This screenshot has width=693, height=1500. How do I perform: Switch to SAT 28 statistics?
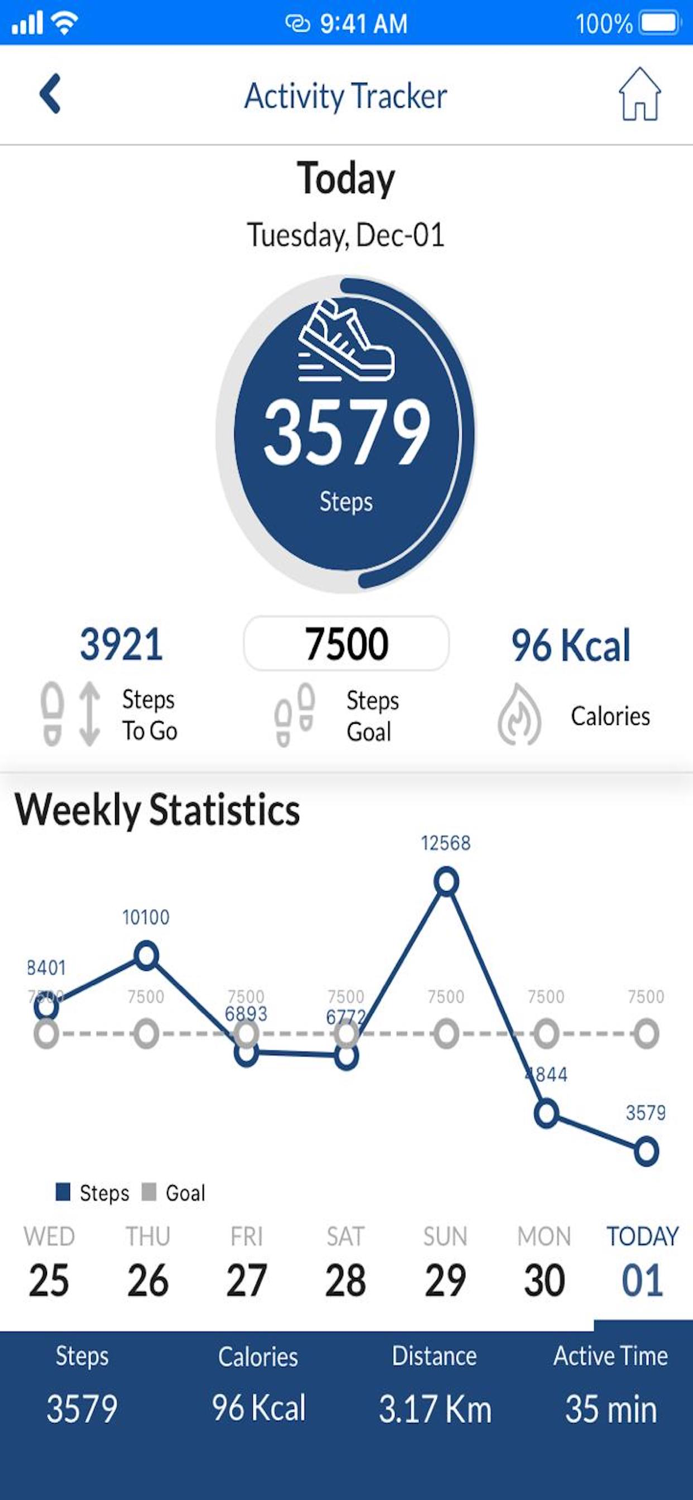[x=346, y=1263]
